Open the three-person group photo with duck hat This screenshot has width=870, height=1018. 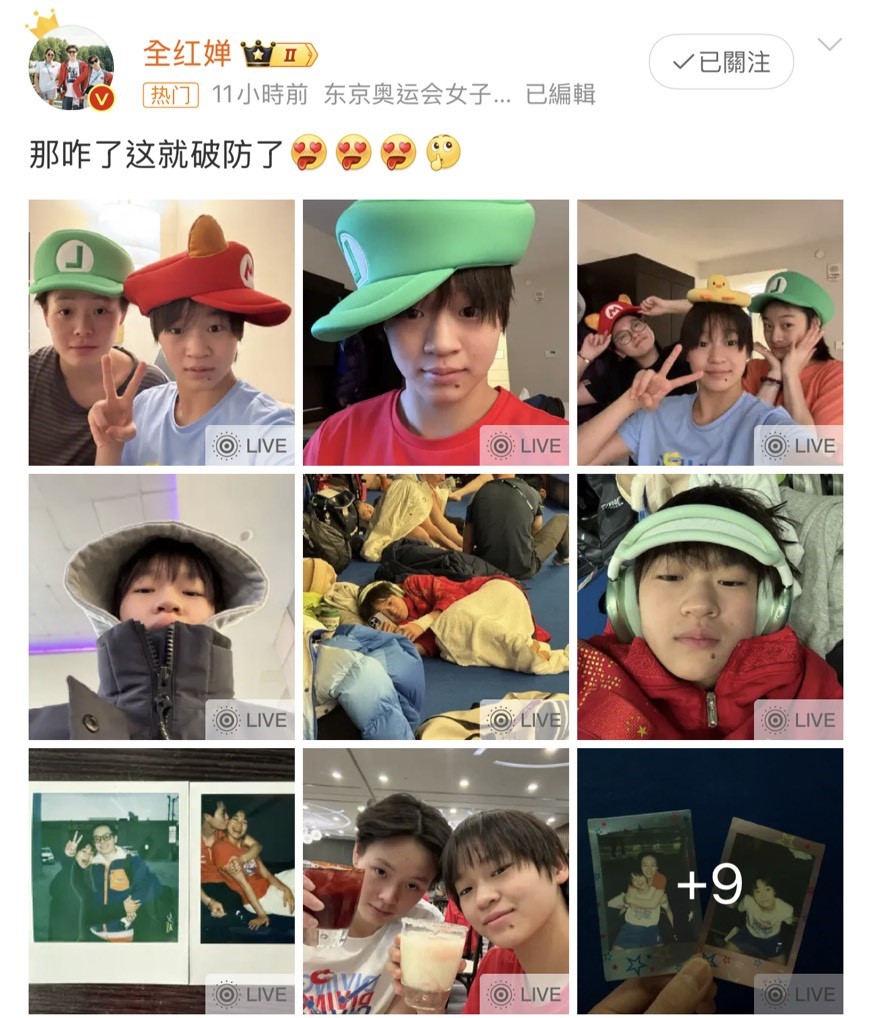pos(709,332)
